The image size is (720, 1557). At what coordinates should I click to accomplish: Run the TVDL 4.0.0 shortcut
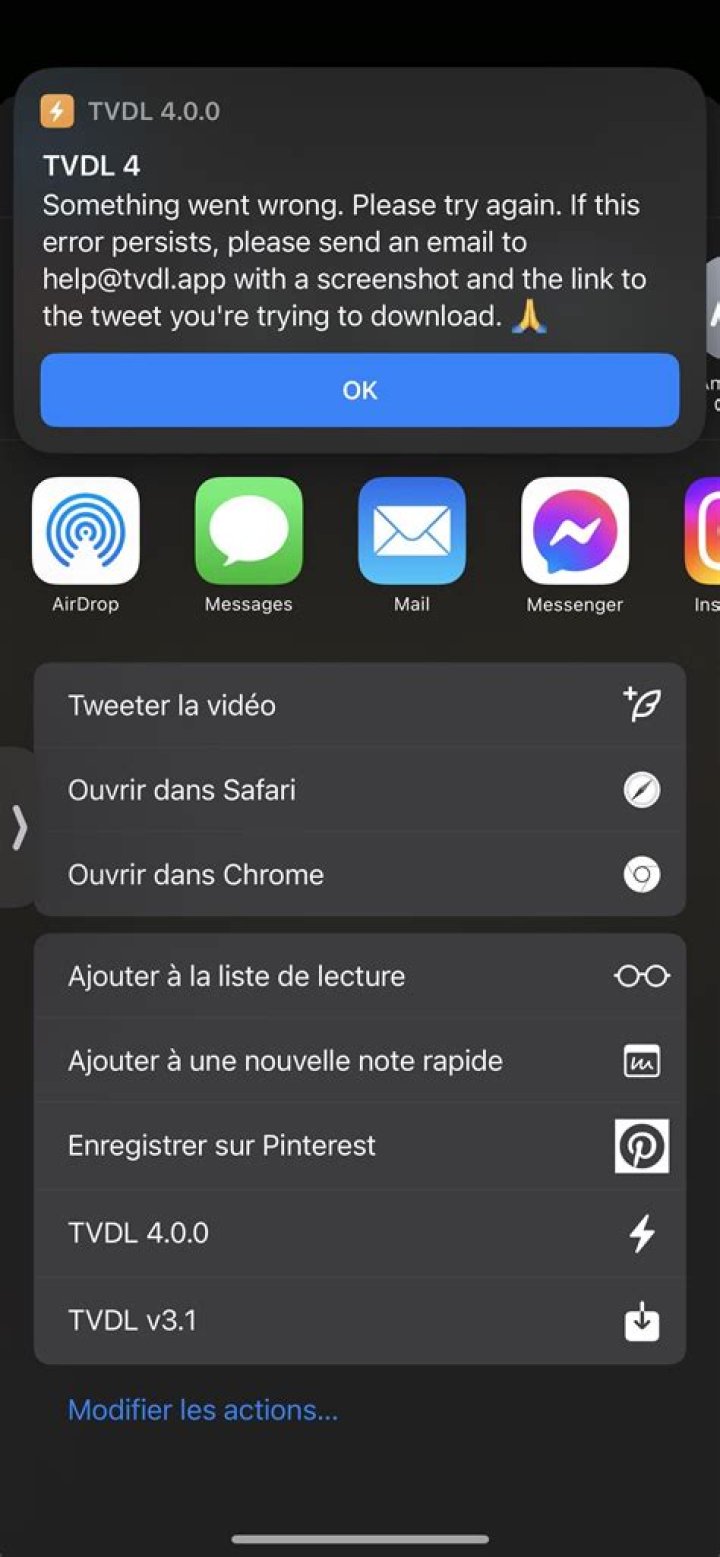click(360, 1233)
